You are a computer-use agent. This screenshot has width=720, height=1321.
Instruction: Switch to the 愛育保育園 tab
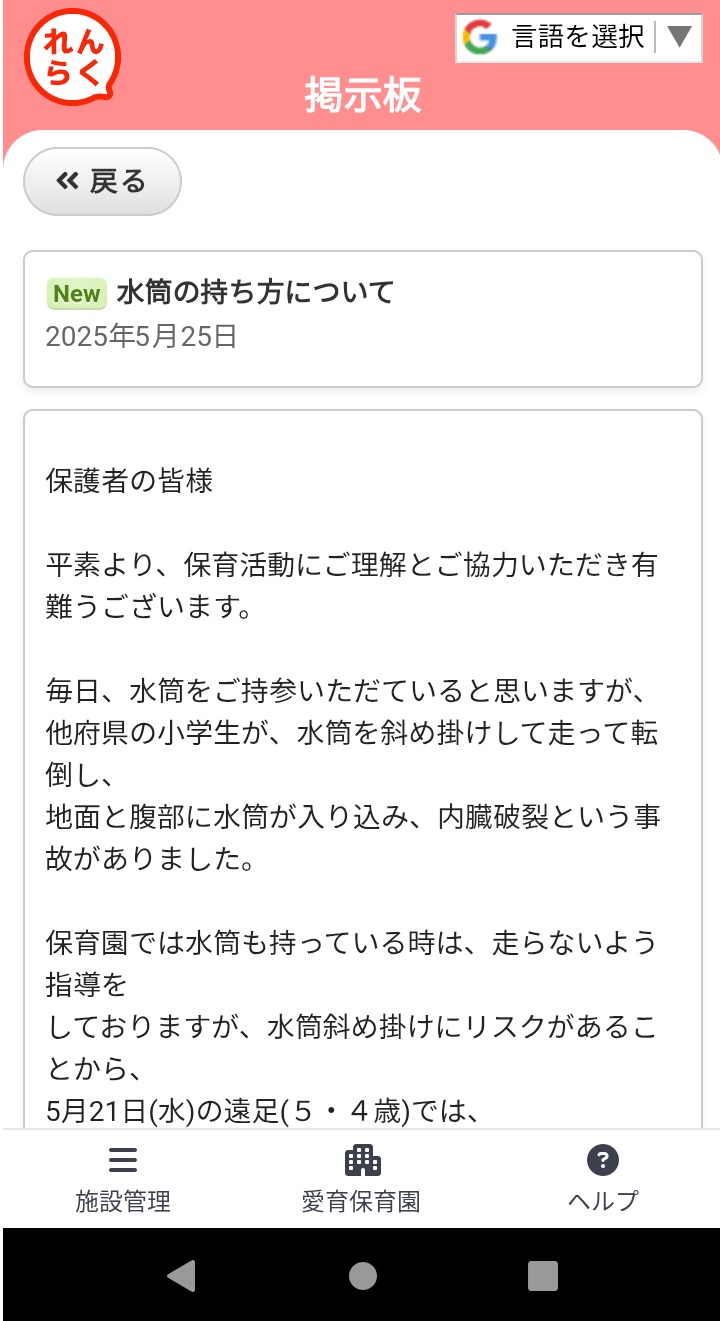(x=361, y=1180)
